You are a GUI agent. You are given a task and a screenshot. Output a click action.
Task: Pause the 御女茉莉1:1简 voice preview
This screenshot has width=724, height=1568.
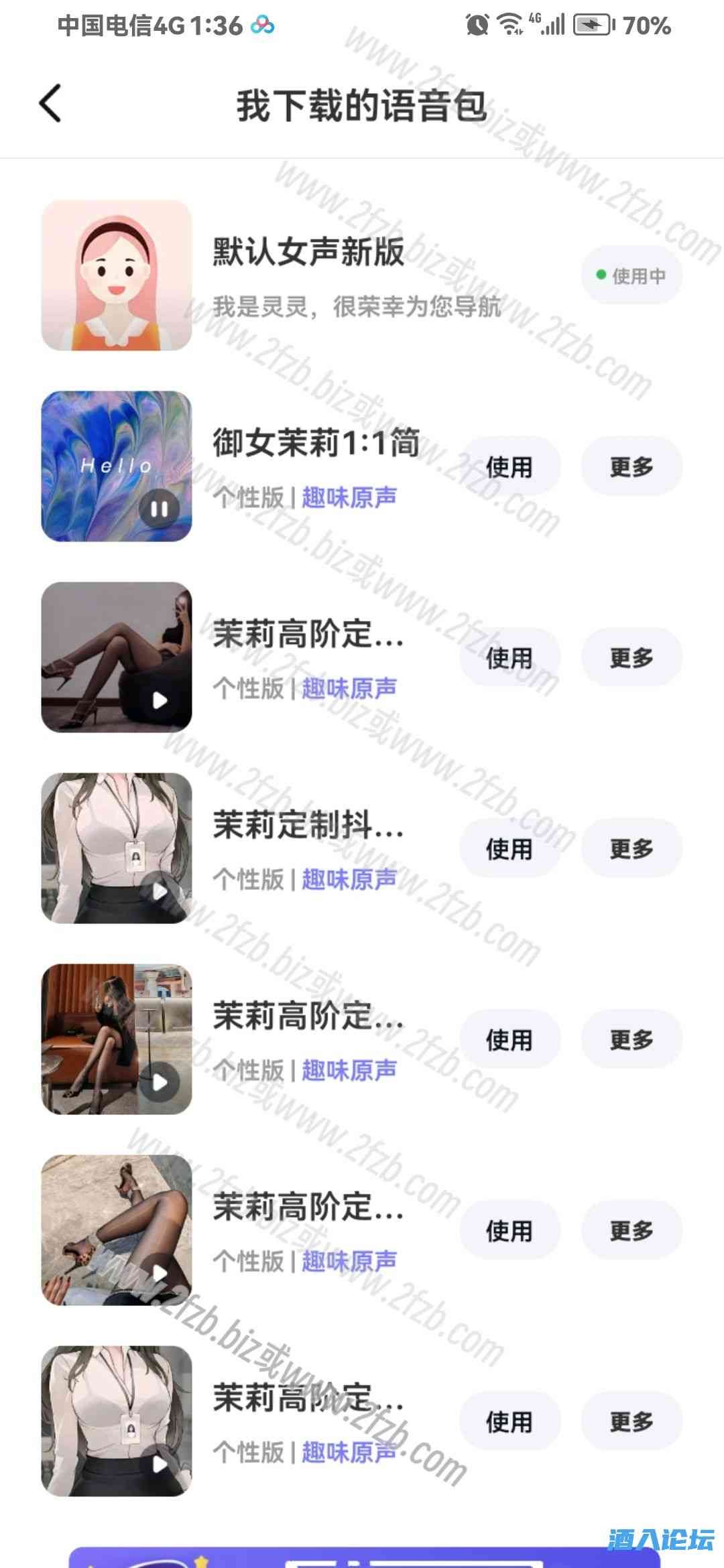coord(159,509)
